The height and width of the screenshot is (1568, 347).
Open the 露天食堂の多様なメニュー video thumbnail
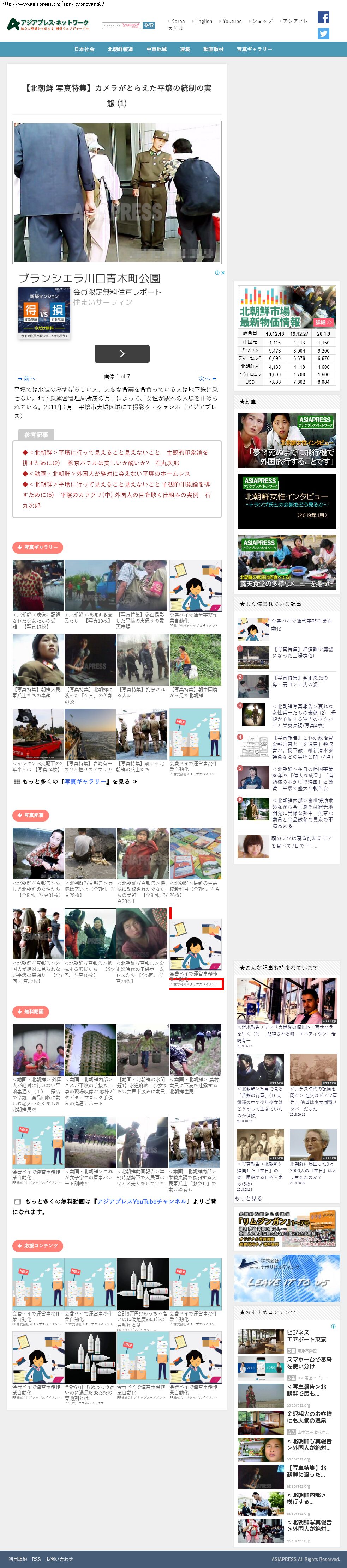click(287, 562)
